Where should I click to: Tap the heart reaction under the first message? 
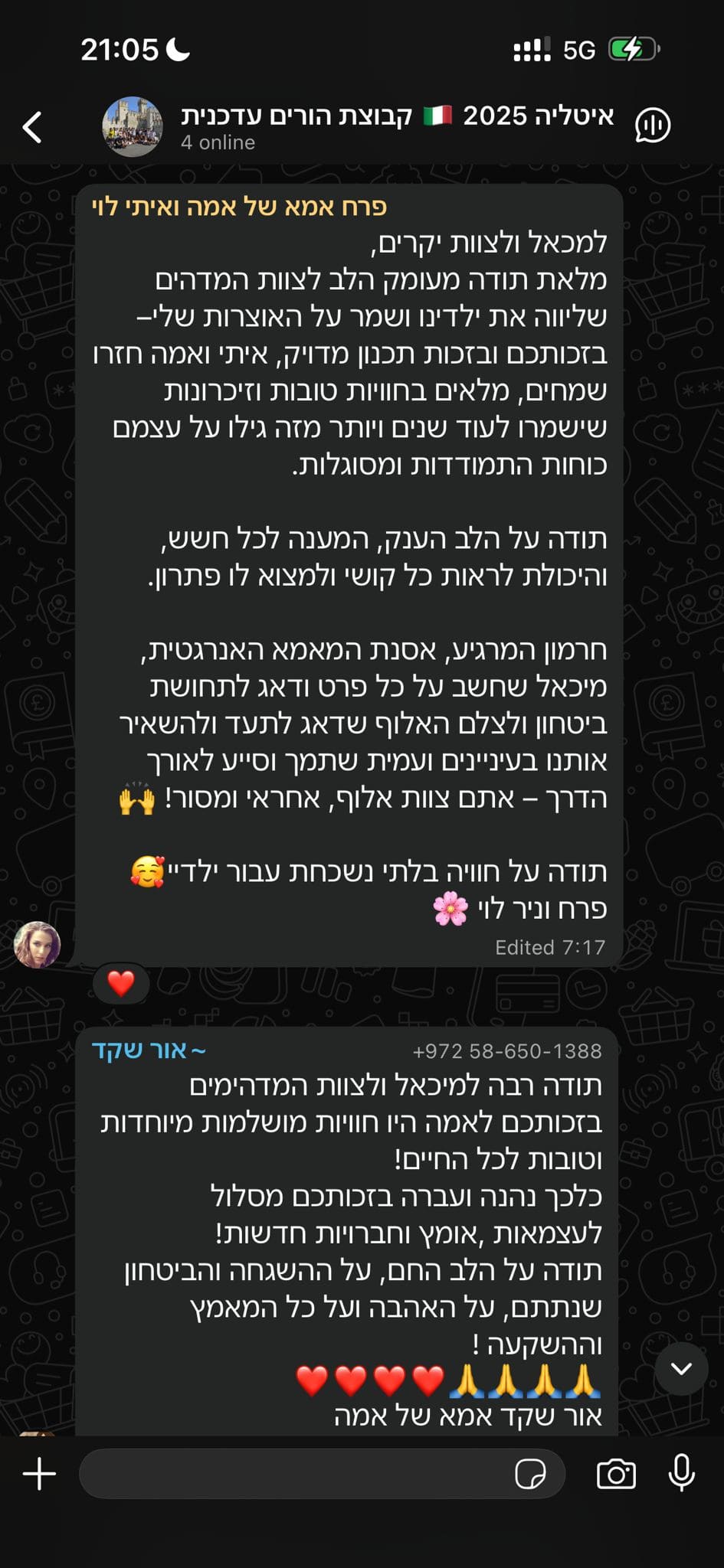[x=120, y=983]
